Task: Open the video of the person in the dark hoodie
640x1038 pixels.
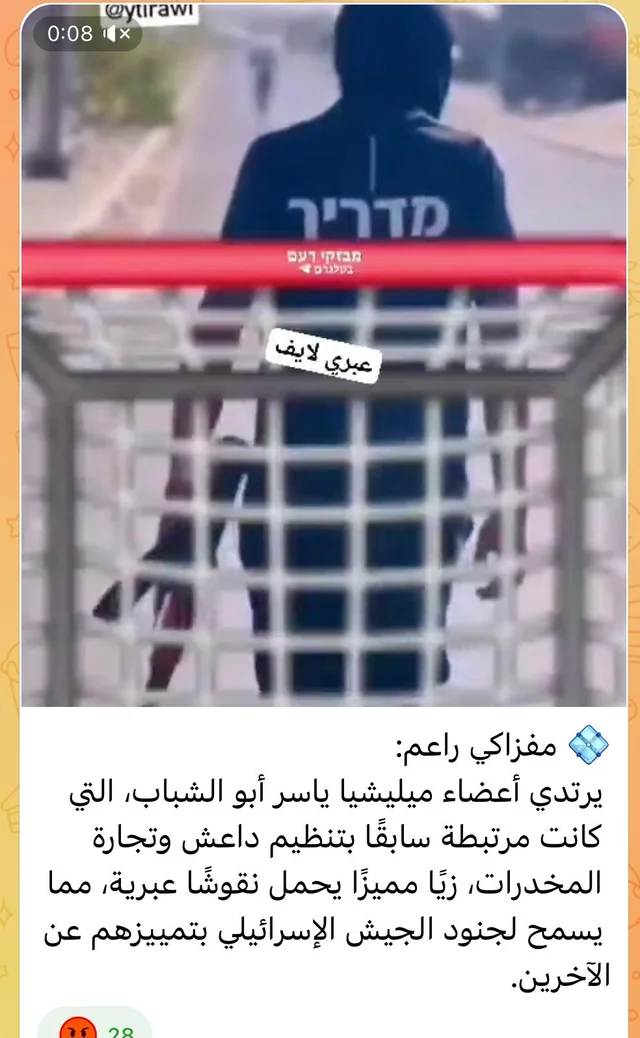Action: pos(324,355)
